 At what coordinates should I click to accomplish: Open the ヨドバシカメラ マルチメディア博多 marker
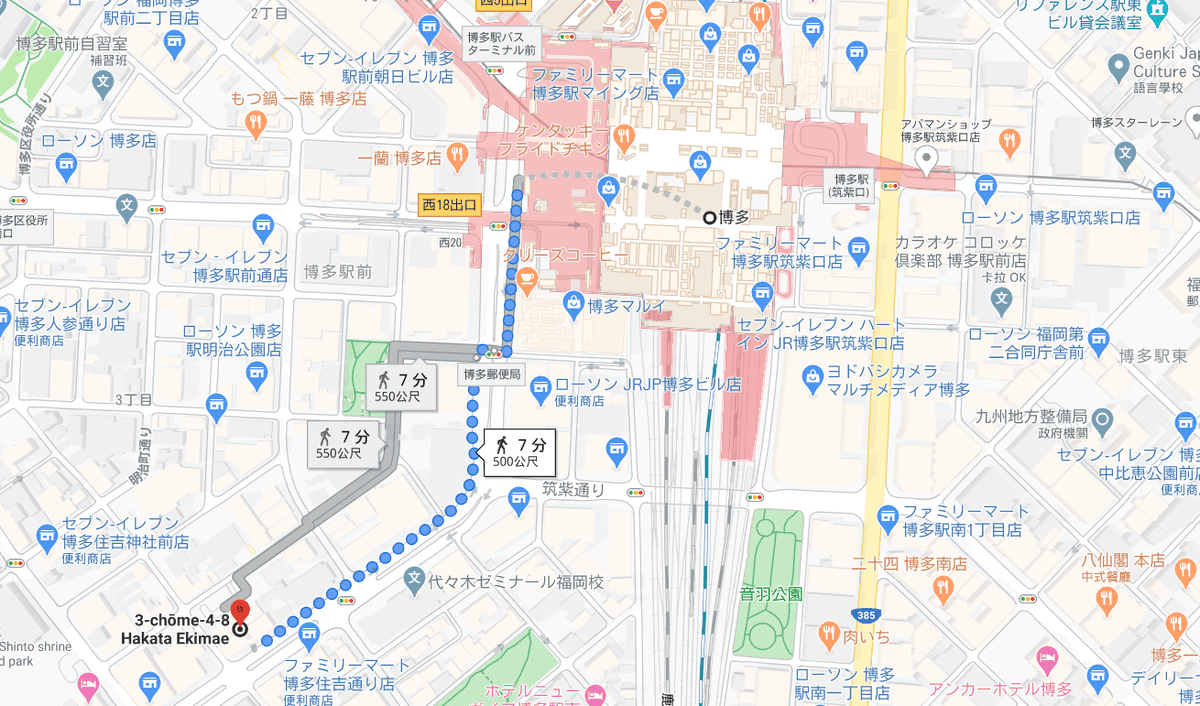(813, 377)
